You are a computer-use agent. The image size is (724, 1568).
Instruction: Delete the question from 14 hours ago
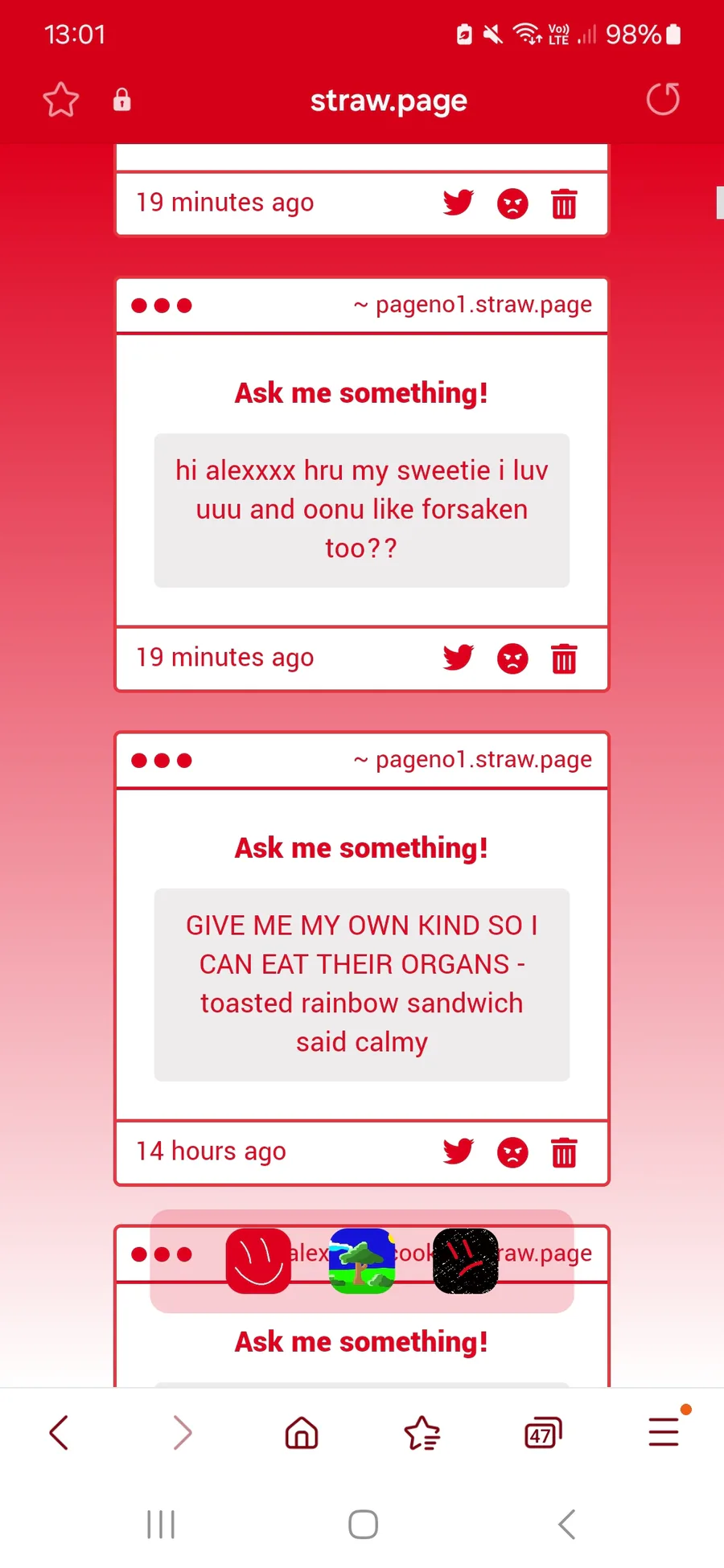564,1152
